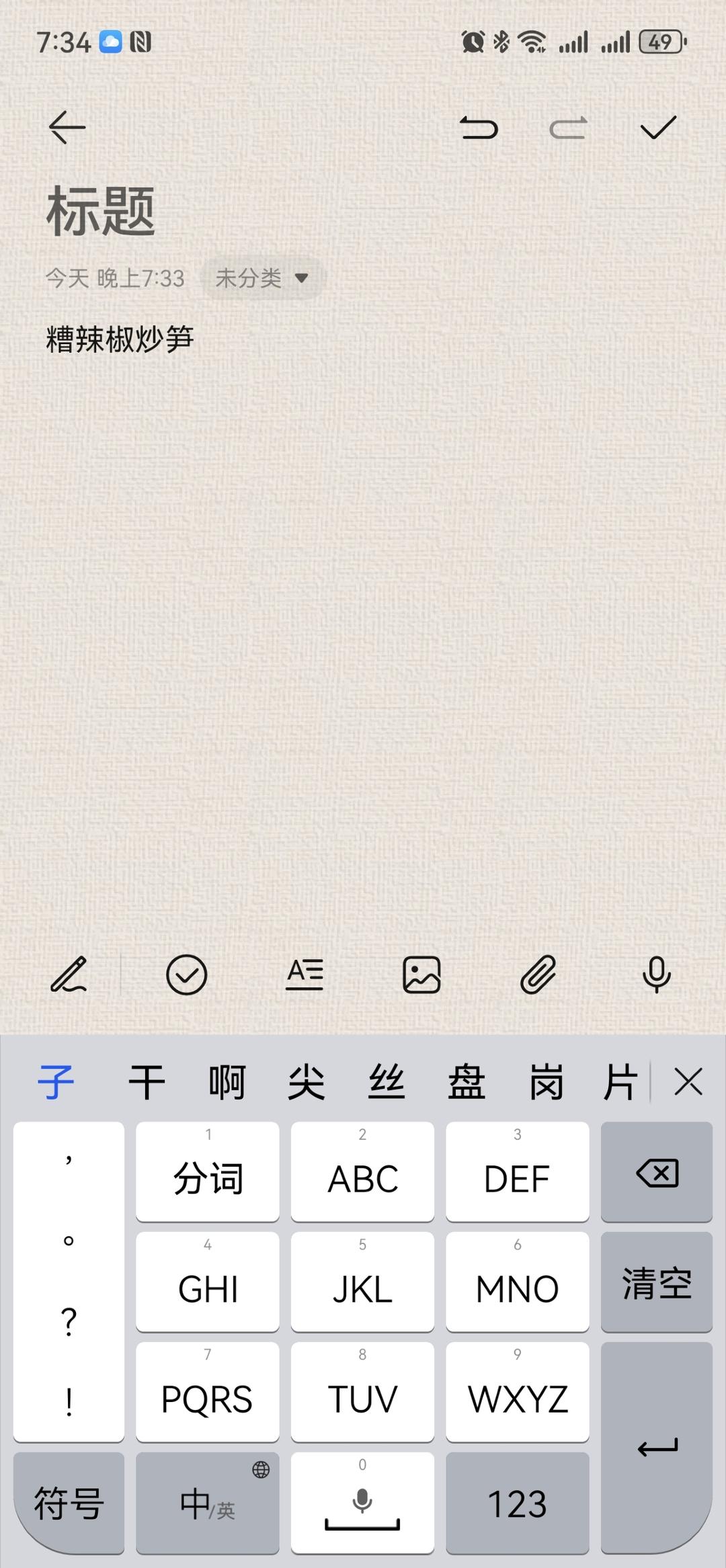This screenshot has width=726, height=1568.
Task: Open the handwriting pen tool
Action: coord(69,975)
